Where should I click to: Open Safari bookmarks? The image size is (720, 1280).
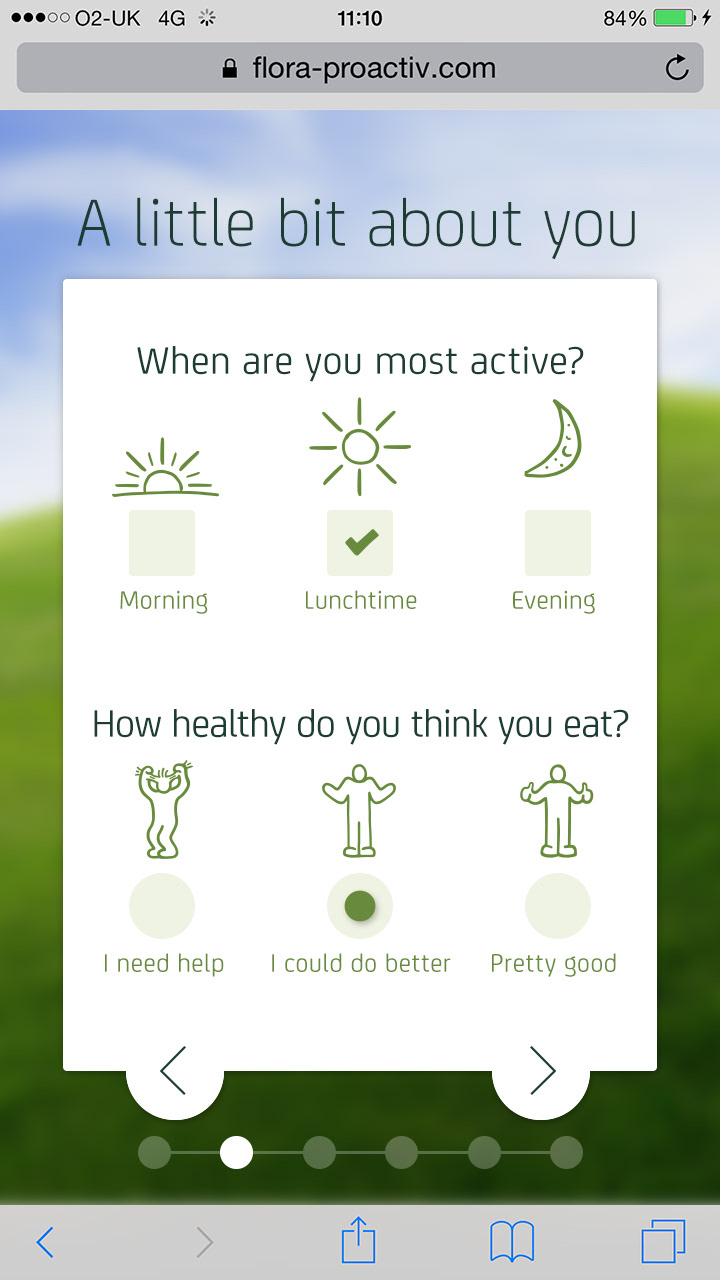point(512,1242)
